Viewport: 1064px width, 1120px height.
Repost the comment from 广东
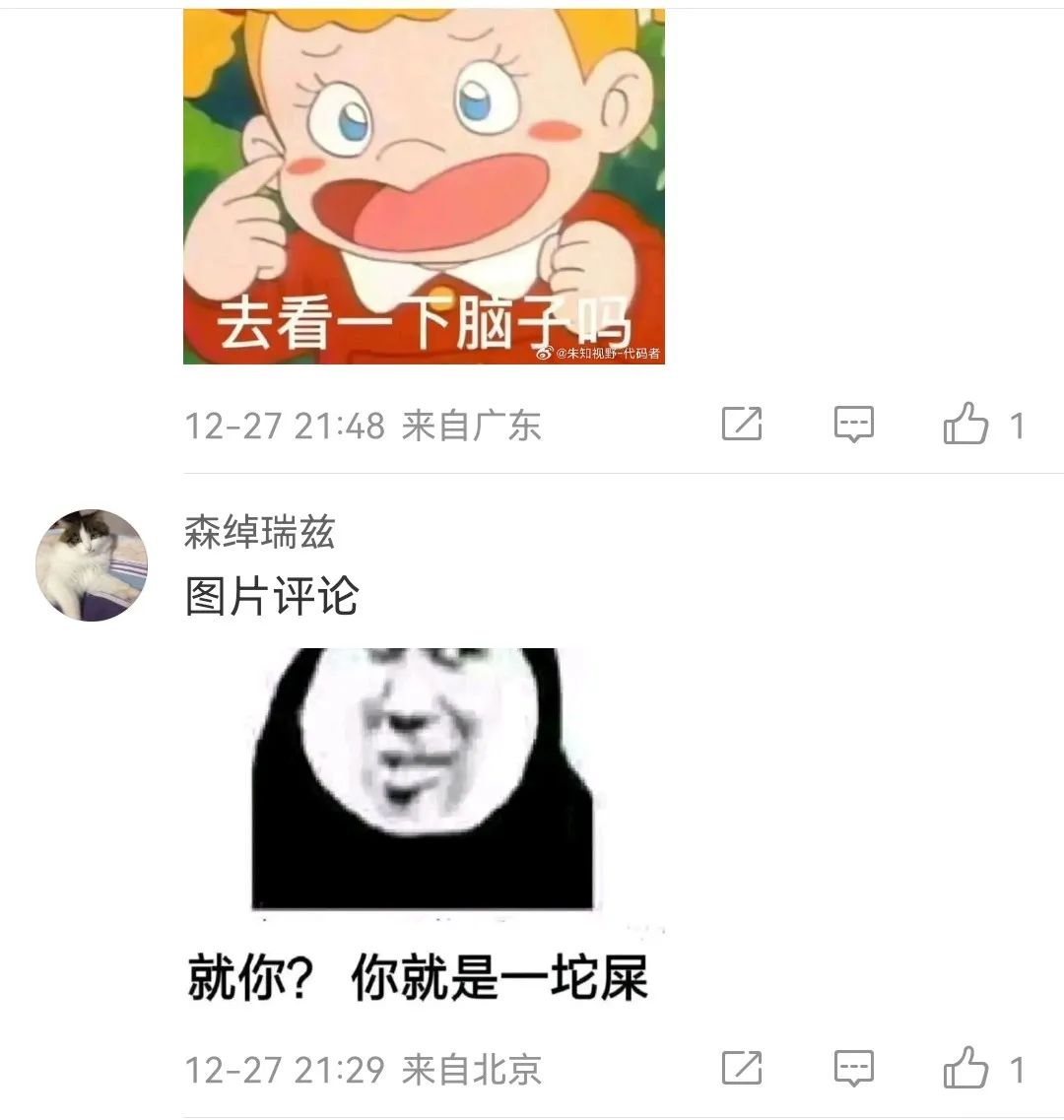[742, 425]
